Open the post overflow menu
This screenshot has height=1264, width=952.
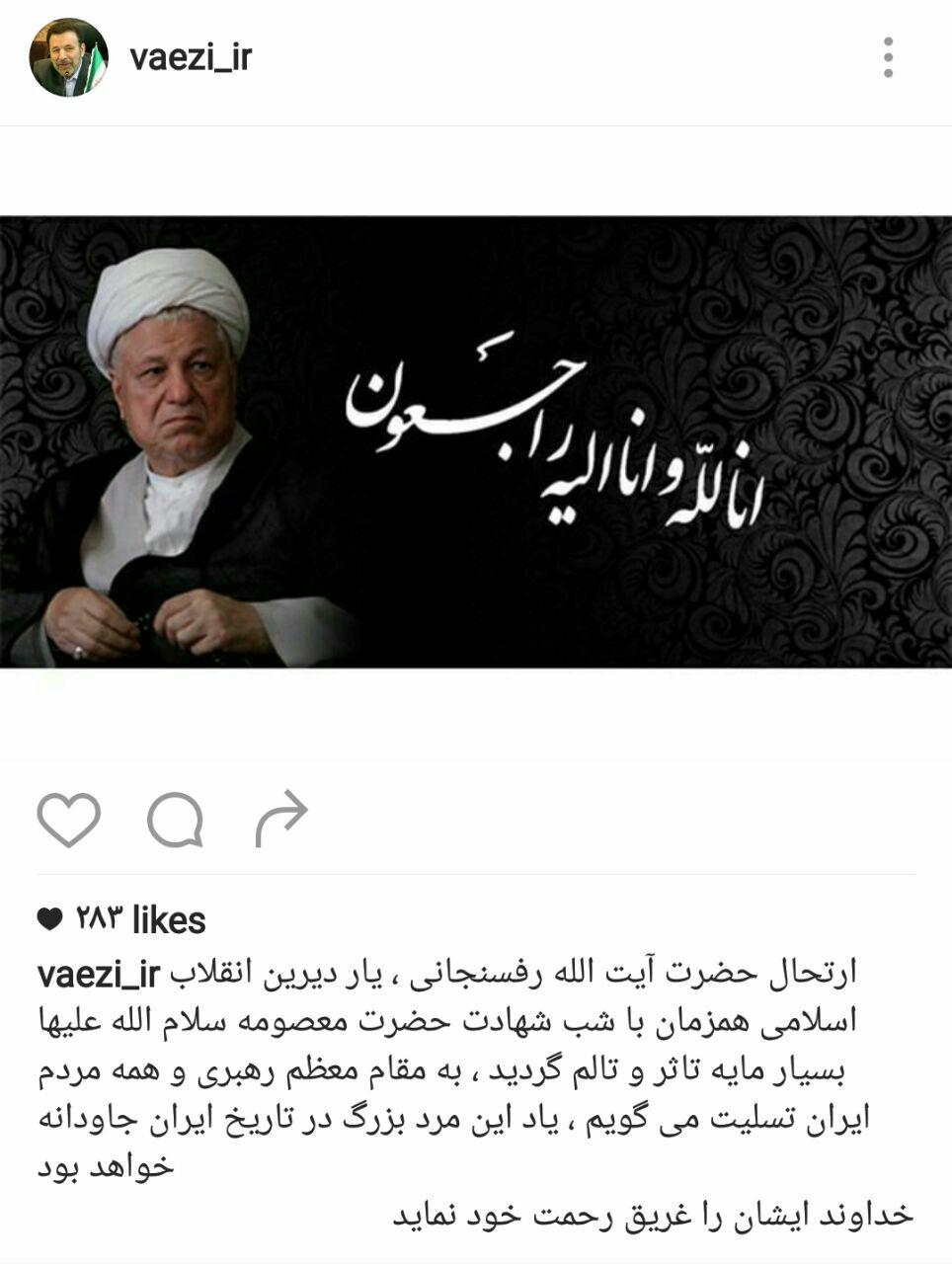coord(888,58)
